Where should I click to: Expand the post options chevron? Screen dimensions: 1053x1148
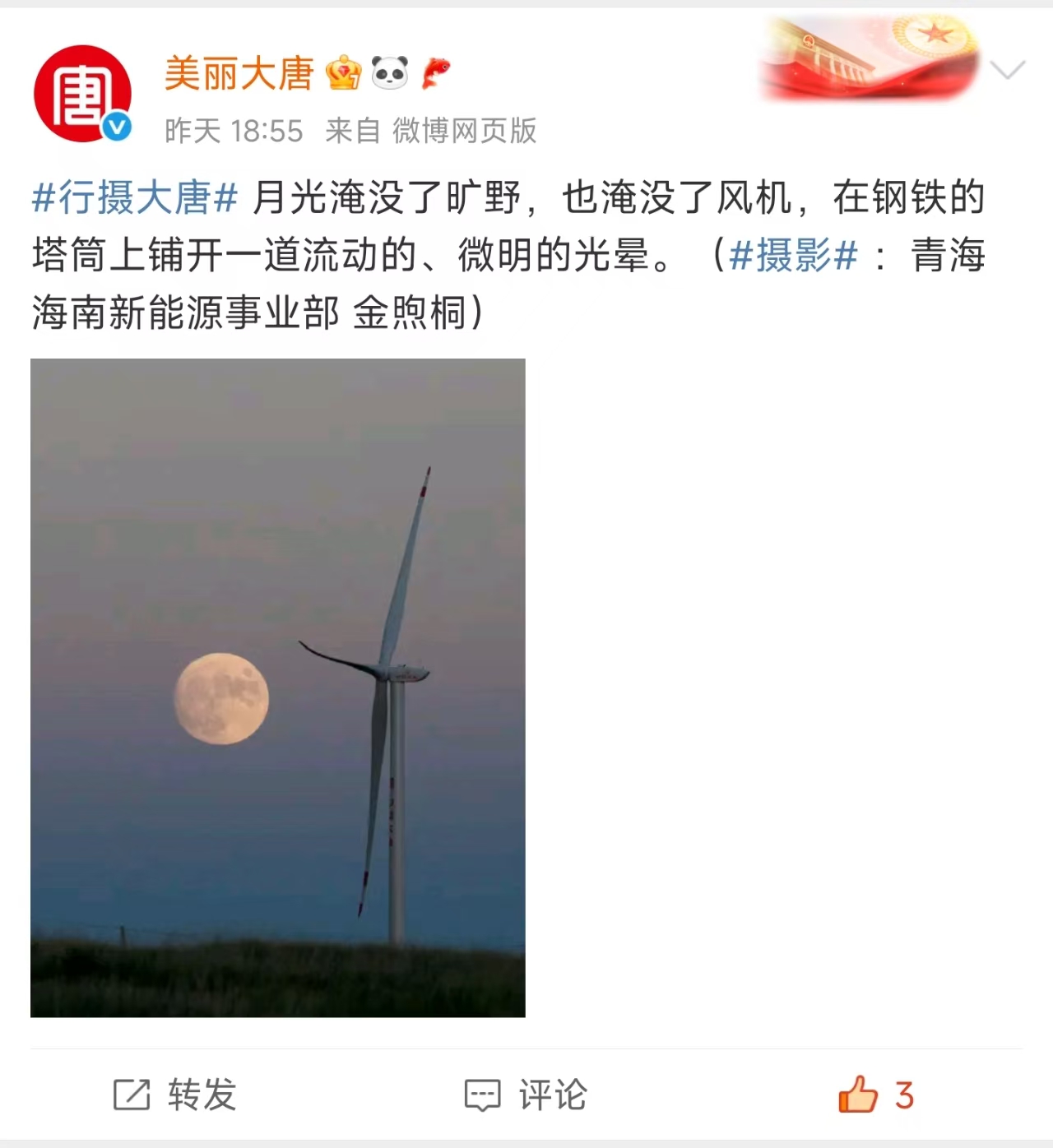coord(1007,70)
